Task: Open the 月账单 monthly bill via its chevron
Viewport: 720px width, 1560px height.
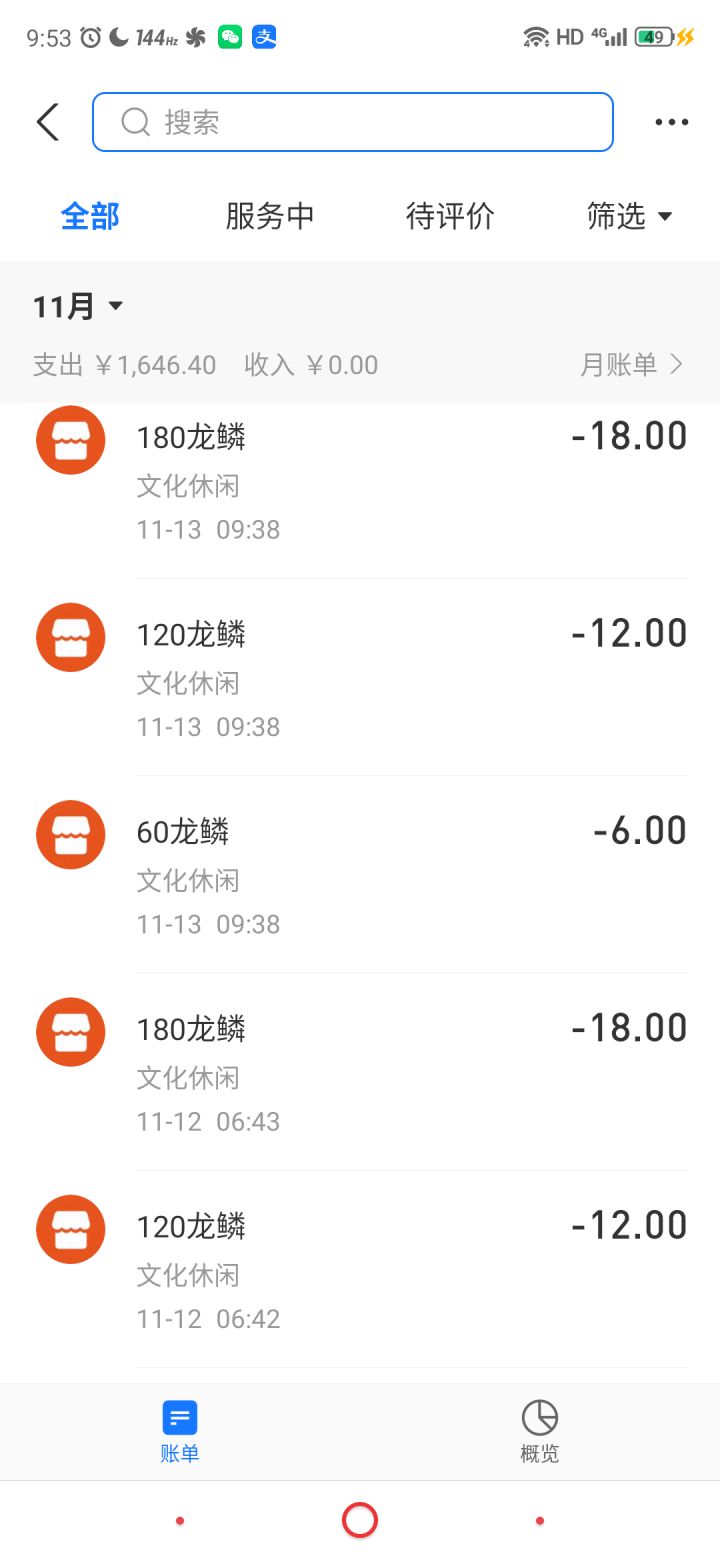Action: tap(632, 364)
